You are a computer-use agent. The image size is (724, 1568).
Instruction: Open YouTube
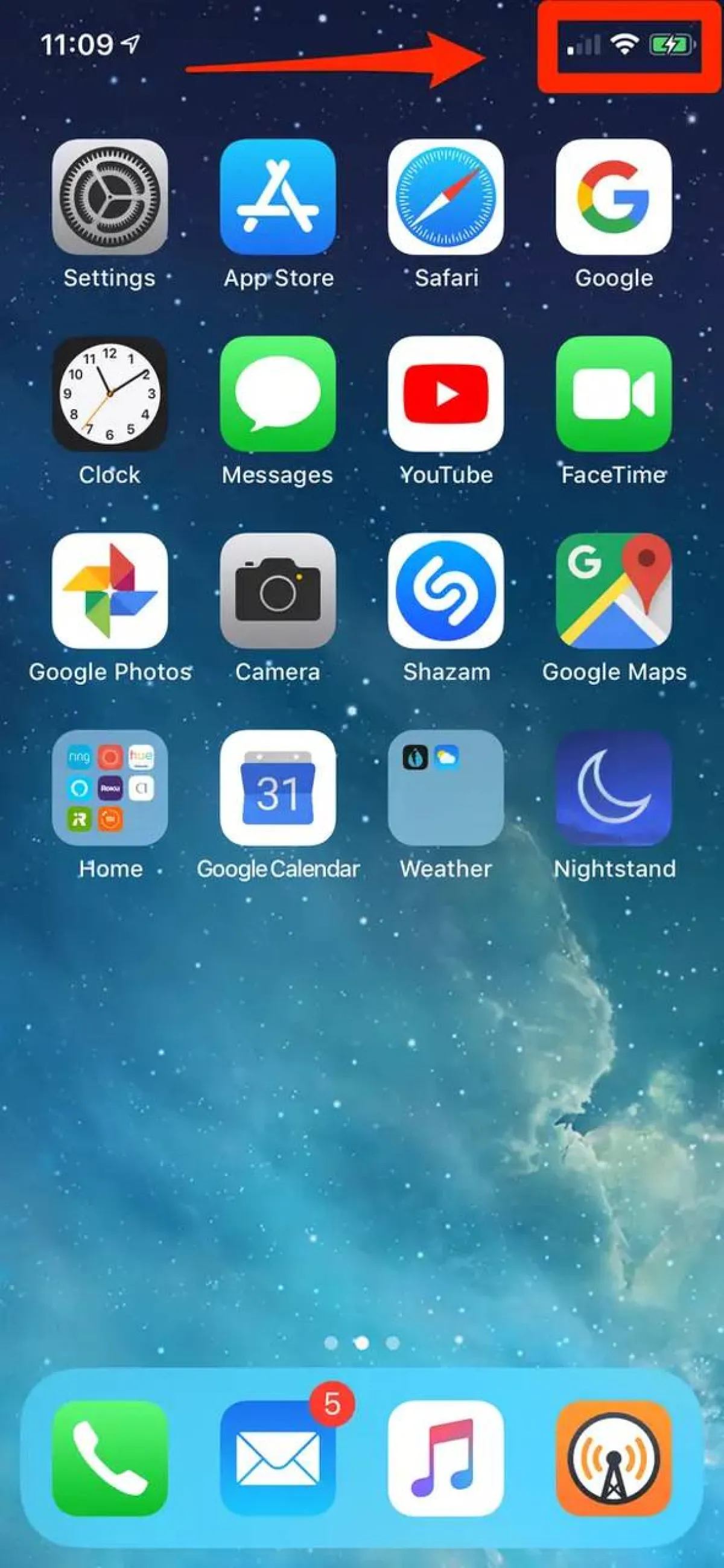coord(446,395)
